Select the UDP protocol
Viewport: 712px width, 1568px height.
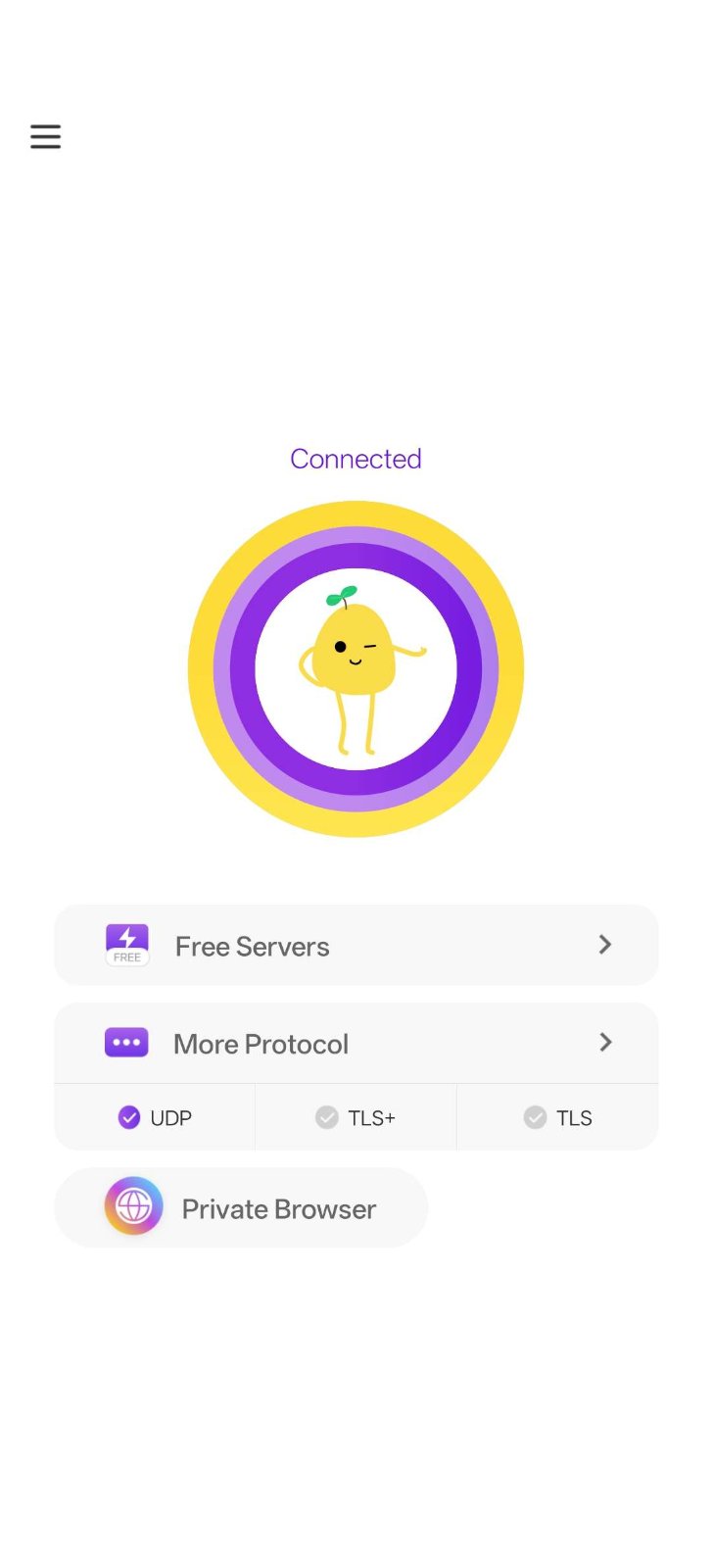[155, 1118]
